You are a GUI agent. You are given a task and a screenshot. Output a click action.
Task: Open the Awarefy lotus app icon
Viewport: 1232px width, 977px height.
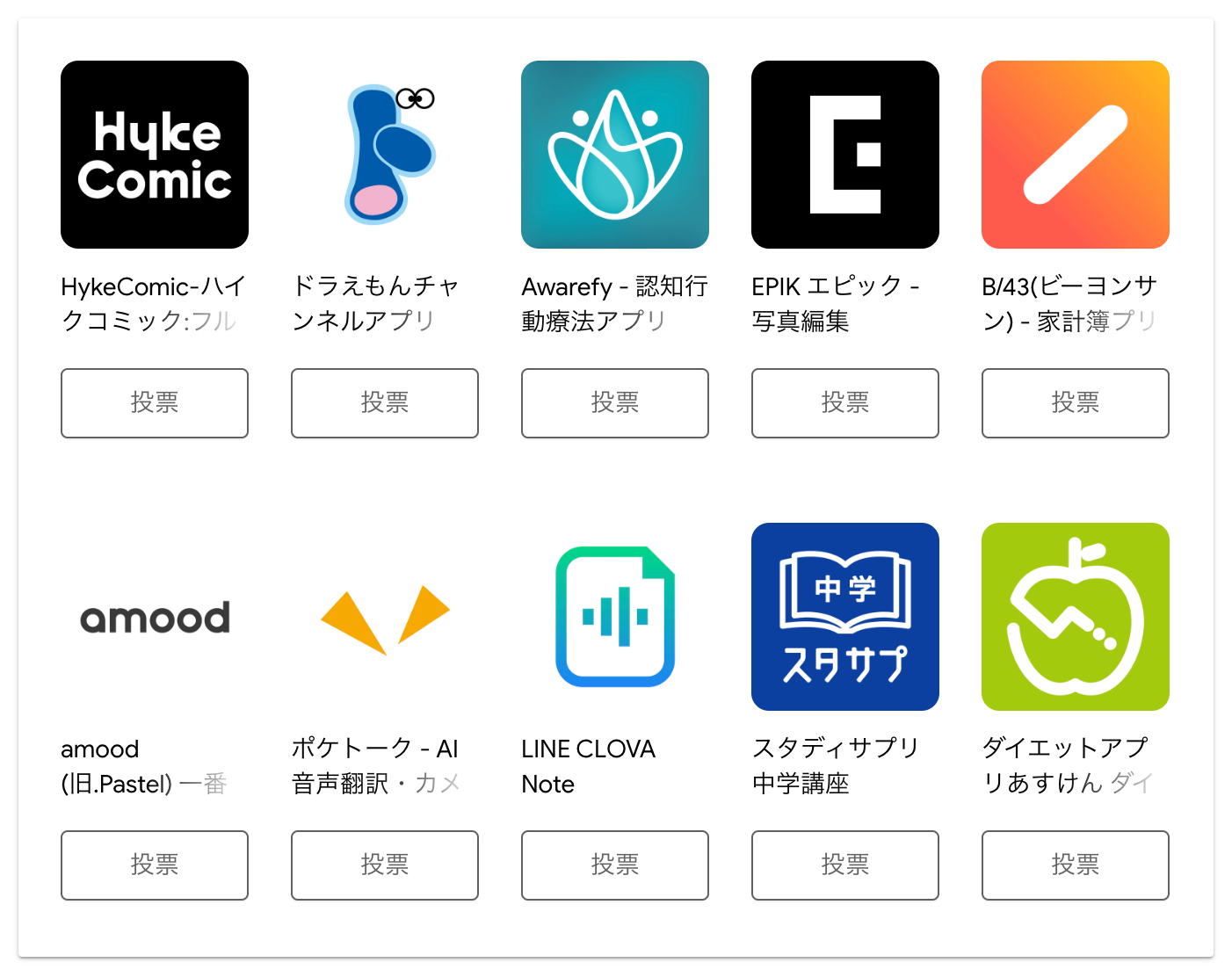click(615, 155)
